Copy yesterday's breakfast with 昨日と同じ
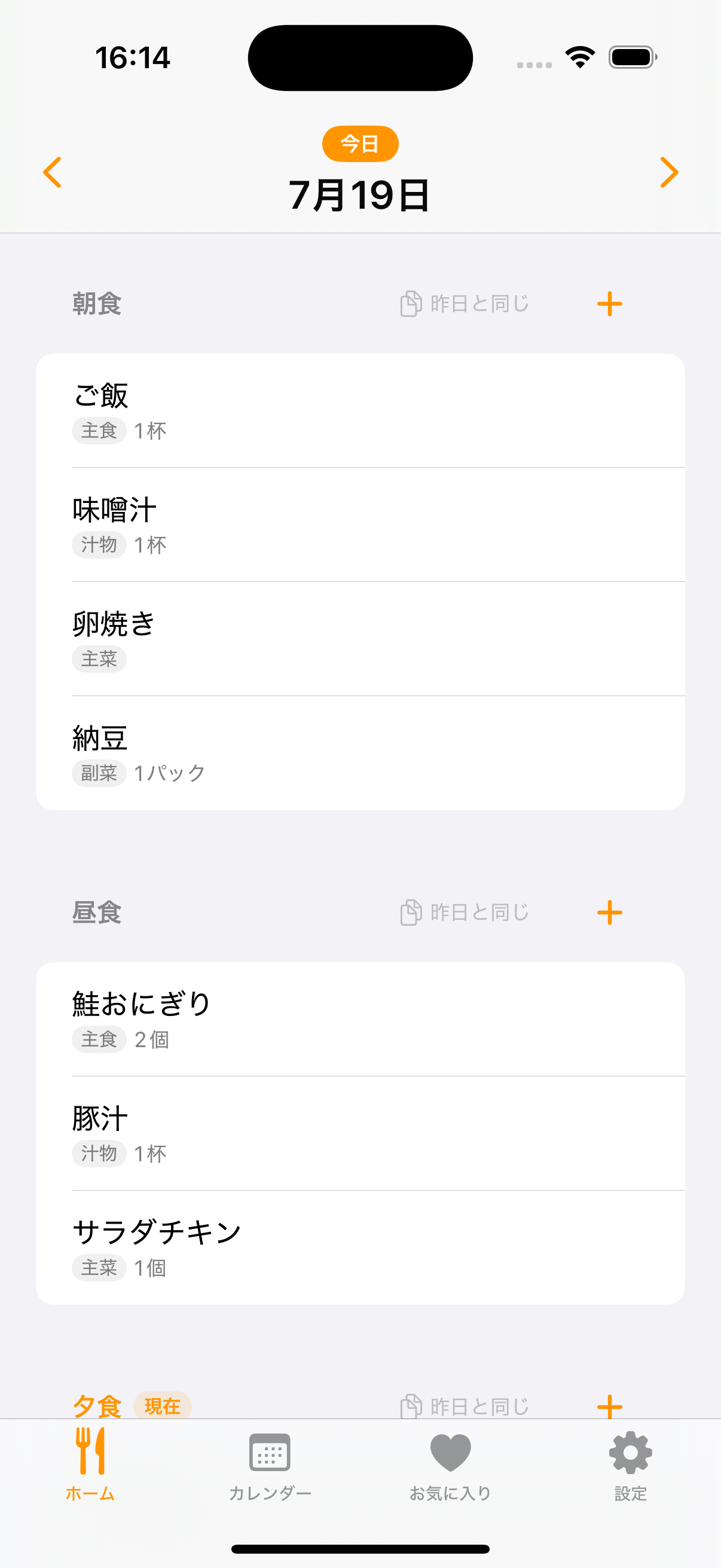 coord(465,304)
